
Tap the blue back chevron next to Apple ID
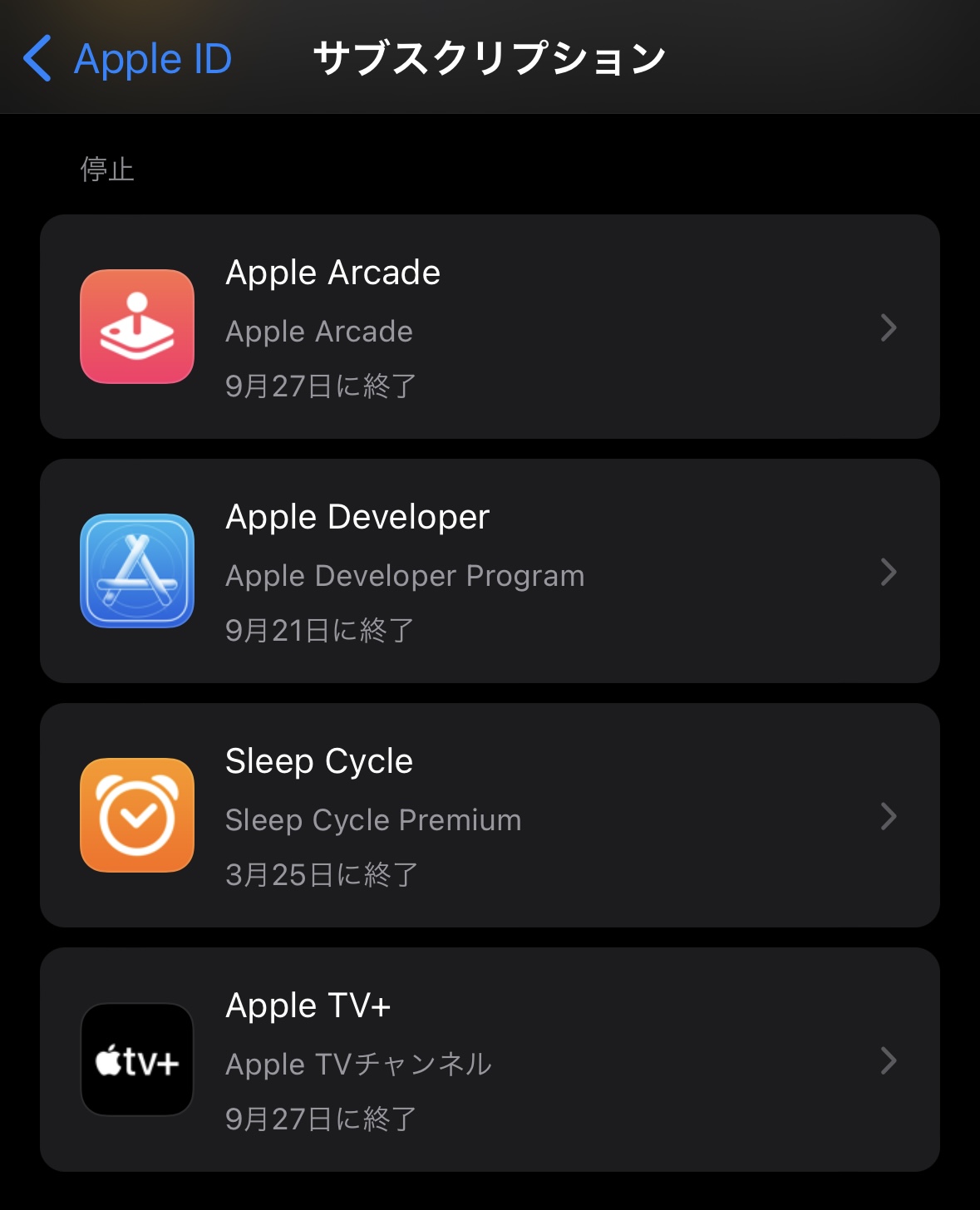(37, 58)
